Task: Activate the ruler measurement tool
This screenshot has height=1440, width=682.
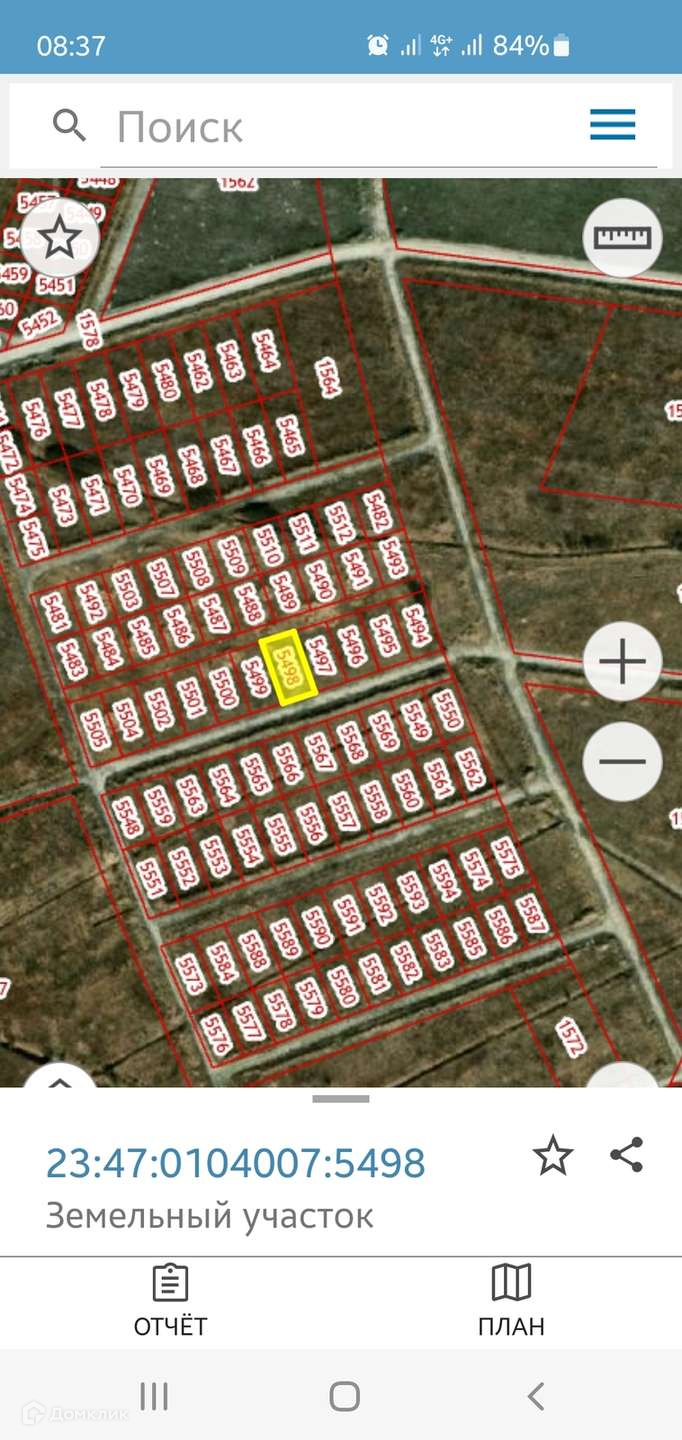Action: point(622,237)
